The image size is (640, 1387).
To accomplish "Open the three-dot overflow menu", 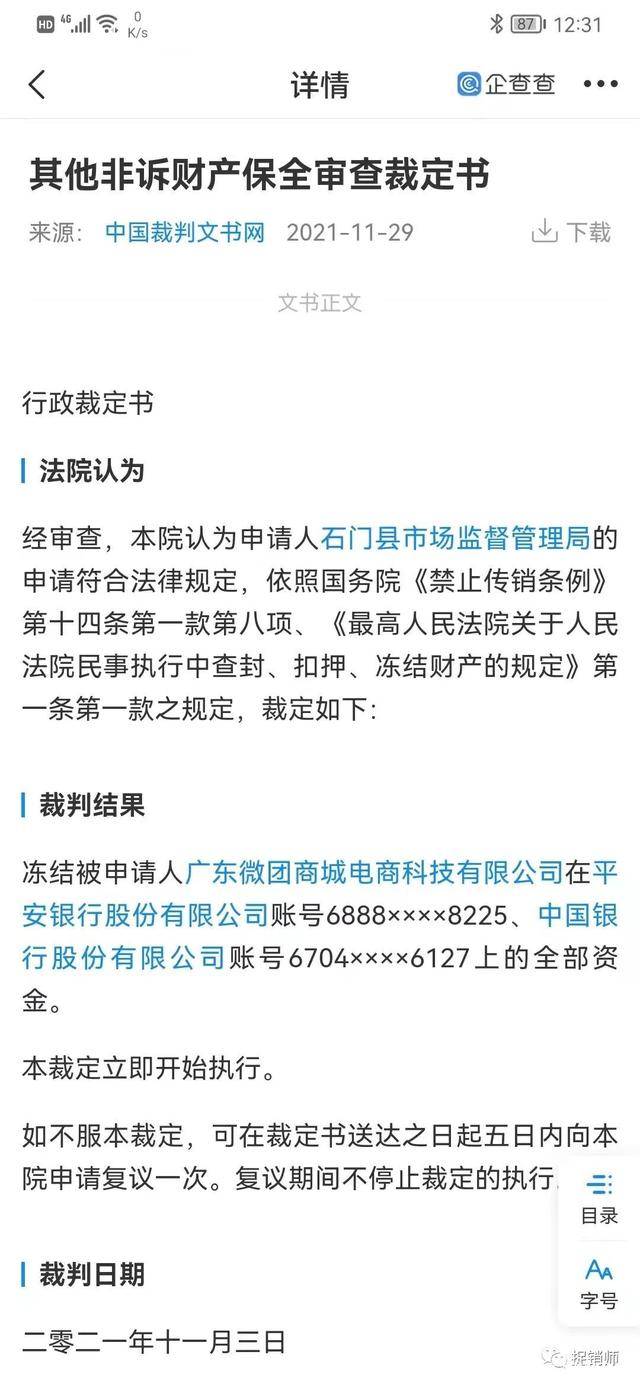I will click(600, 85).
